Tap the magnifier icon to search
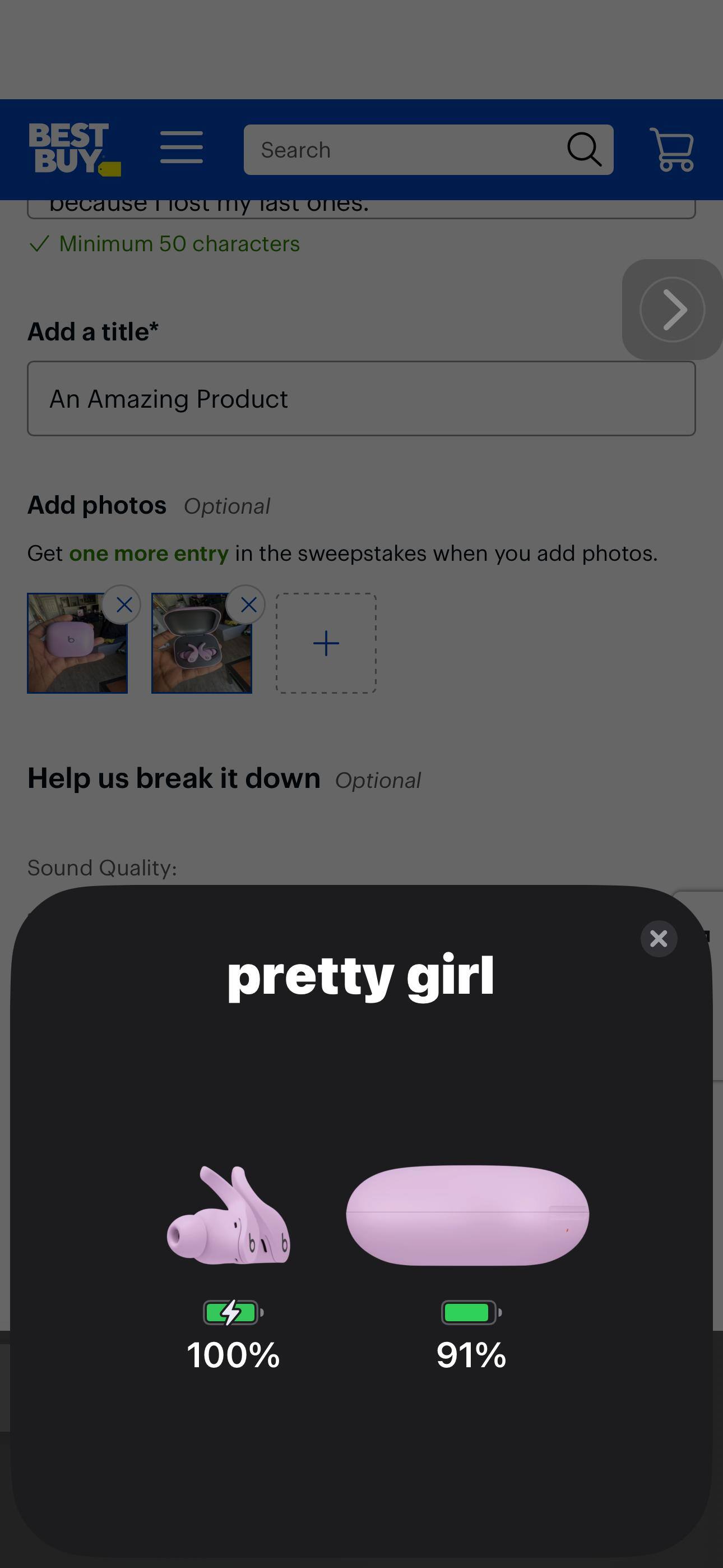Image resolution: width=723 pixels, height=1568 pixels. pos(584,150)
